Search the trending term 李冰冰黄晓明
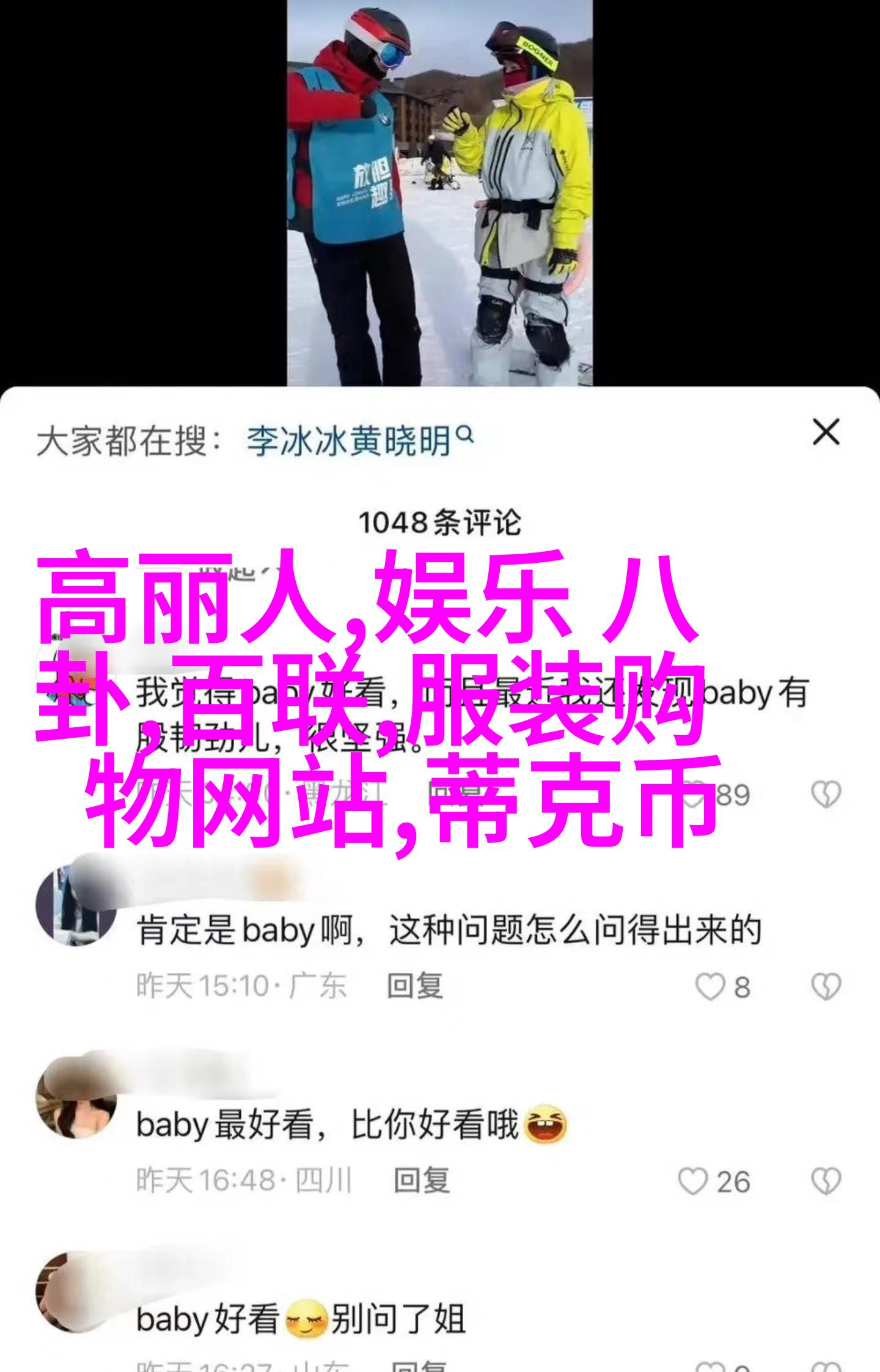Screen dimensions: 880x1372 pos(359,441)
